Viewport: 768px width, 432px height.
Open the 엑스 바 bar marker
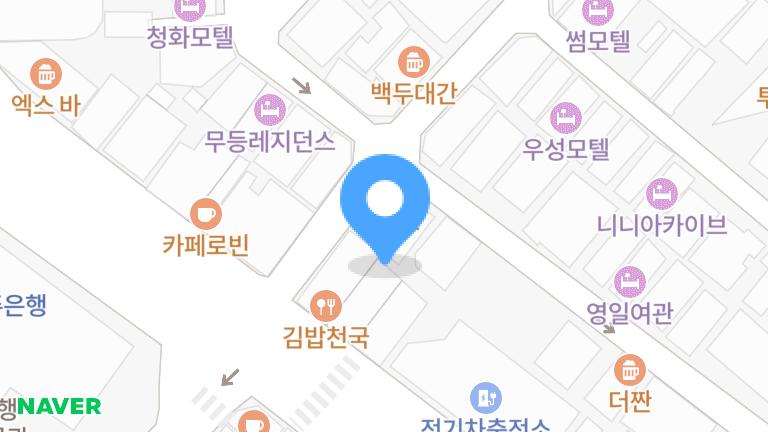[46, 74]
